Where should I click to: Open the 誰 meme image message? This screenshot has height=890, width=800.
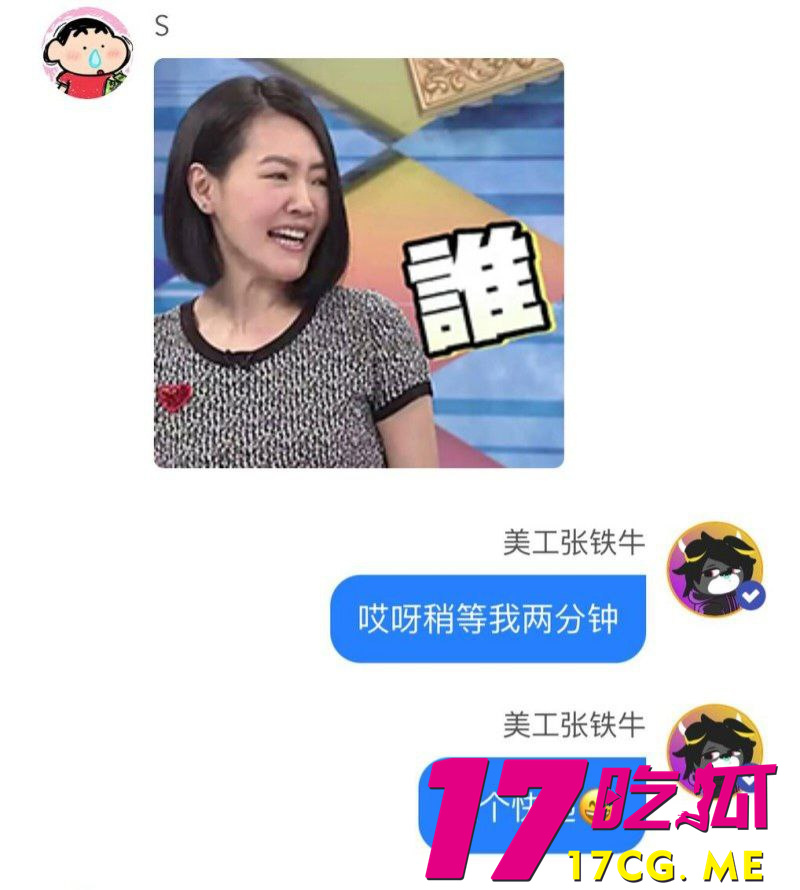pos(358,263)
